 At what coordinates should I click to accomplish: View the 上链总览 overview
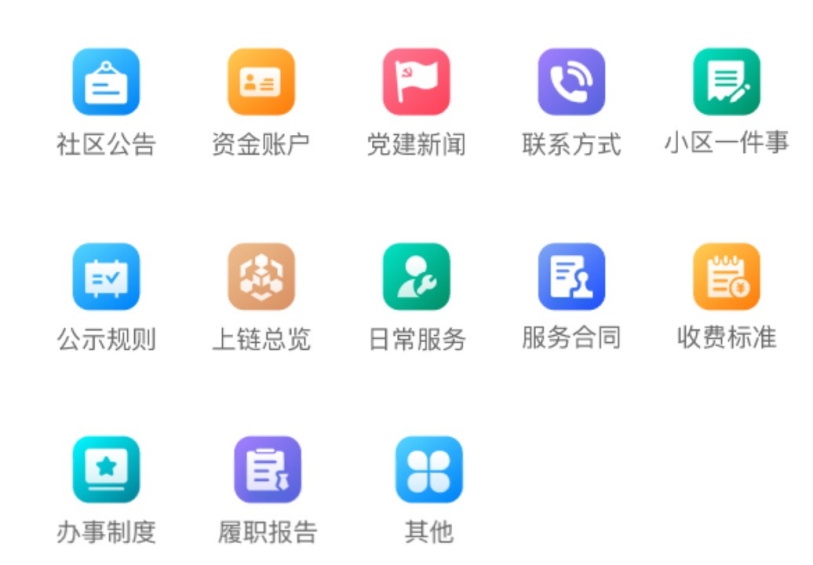point(261,277)
